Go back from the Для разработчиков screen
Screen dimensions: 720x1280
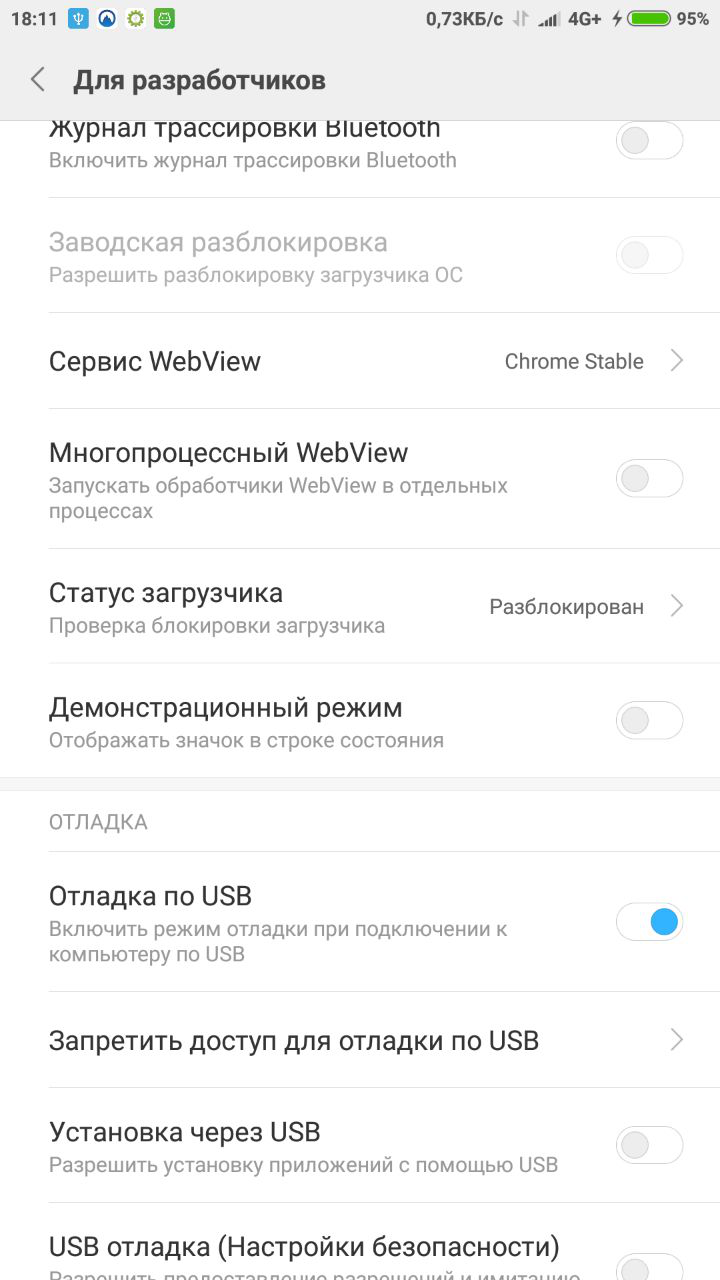pyautogui.click(x=38, y=80)
